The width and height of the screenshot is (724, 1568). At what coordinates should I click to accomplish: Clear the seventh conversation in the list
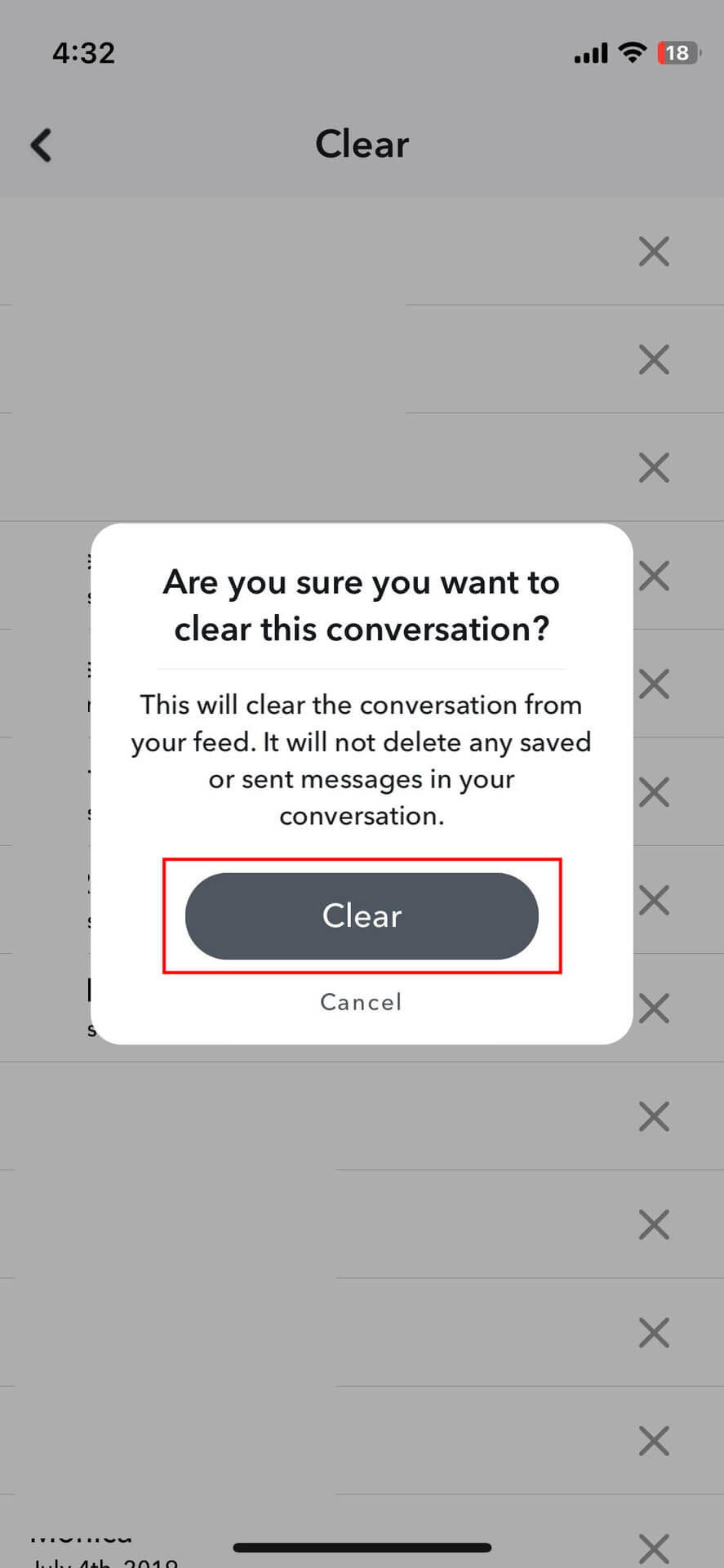(x=653, y=900)
